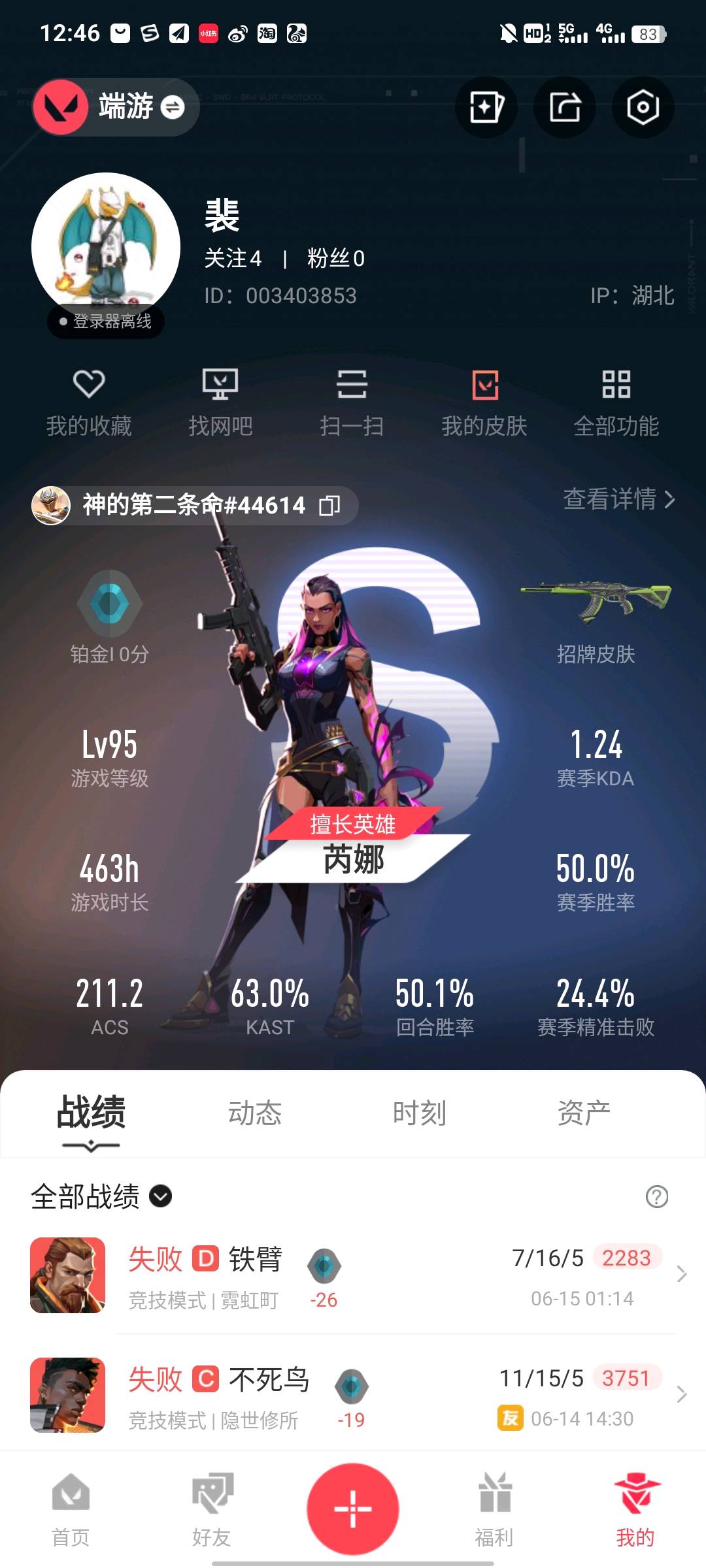Open 我的皮肤 skins page
706x1568 pixels.
tap(484, 403)
